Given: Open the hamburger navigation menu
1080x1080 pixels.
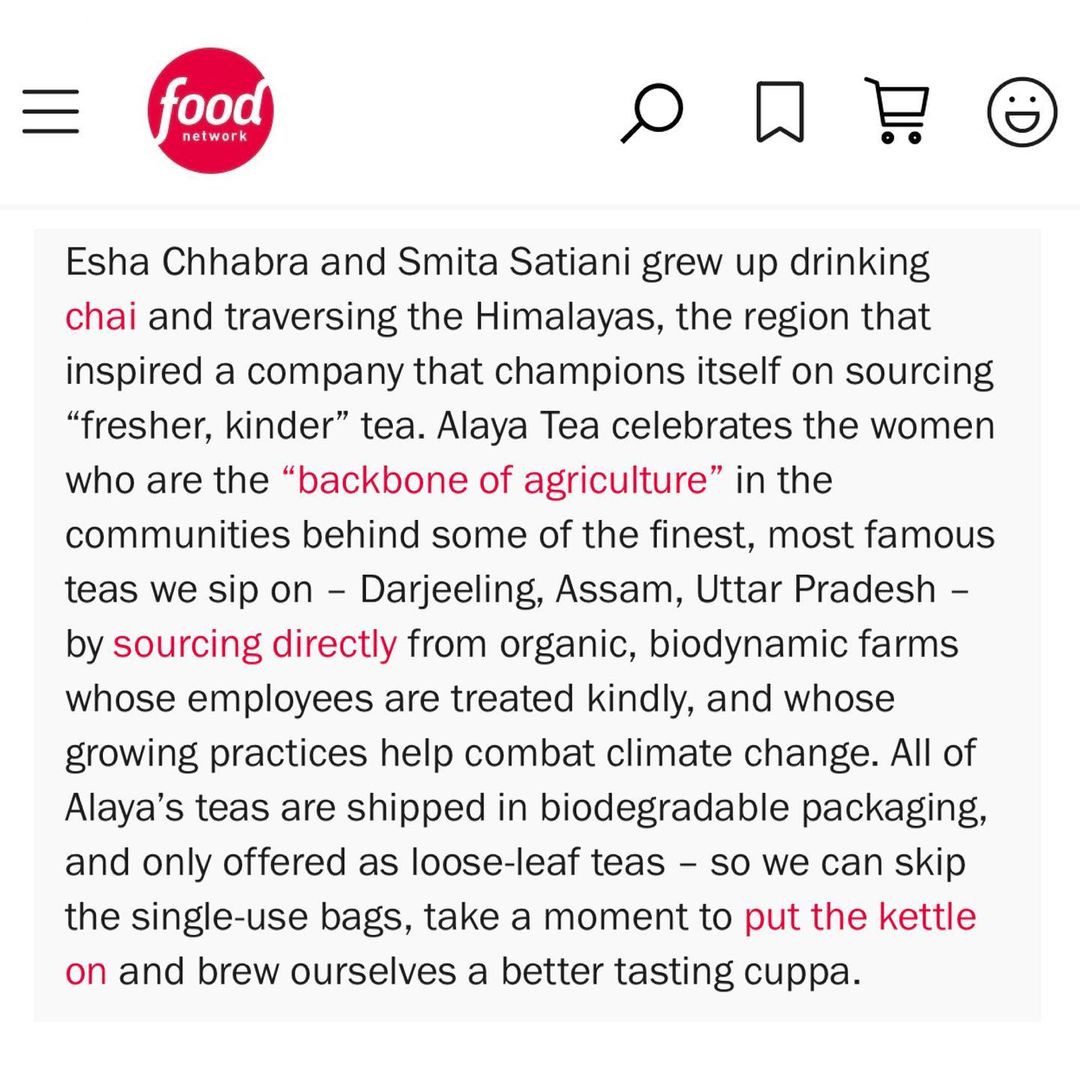Looking at the screenshot, I should coord(50,111).
